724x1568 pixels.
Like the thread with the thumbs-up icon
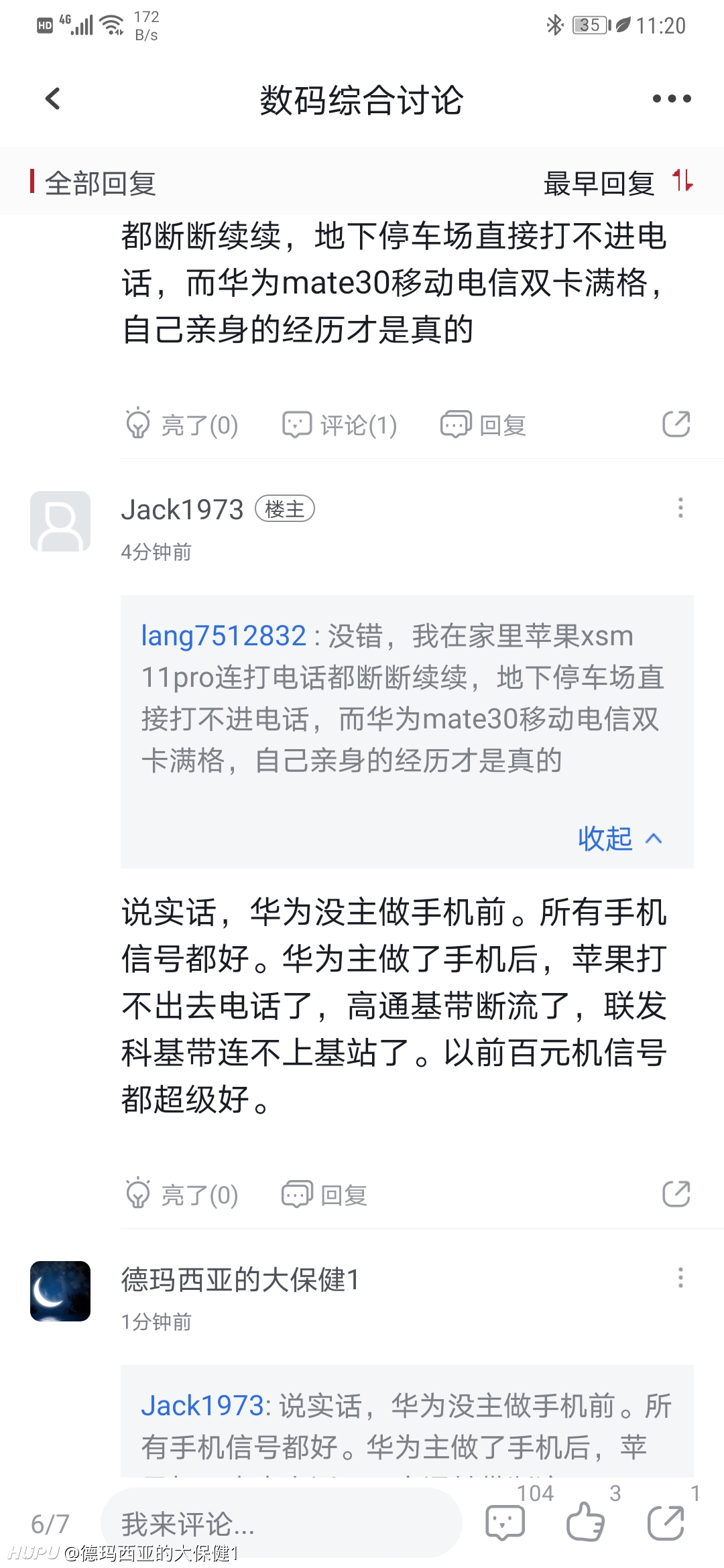pos(585,1522)
